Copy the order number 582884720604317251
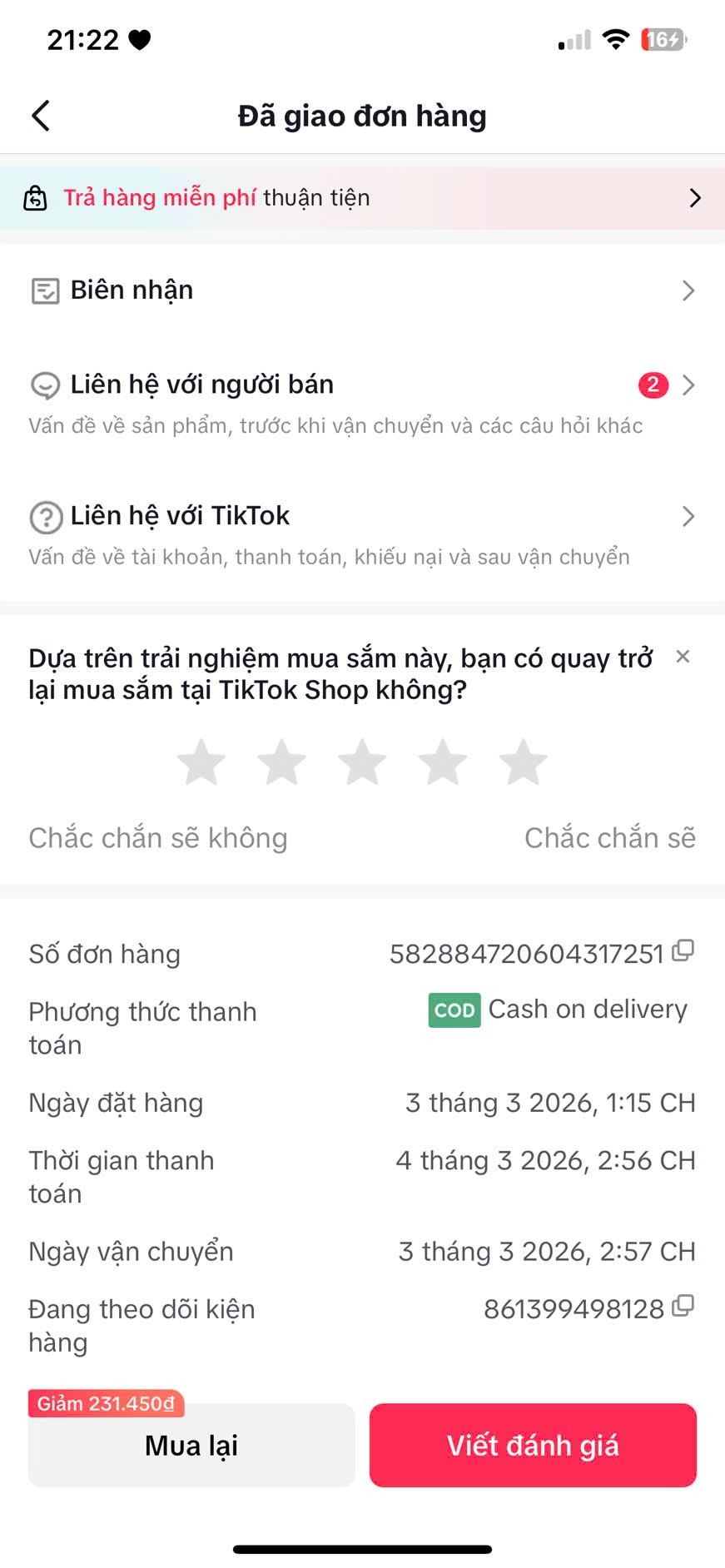 click(683, 950)
